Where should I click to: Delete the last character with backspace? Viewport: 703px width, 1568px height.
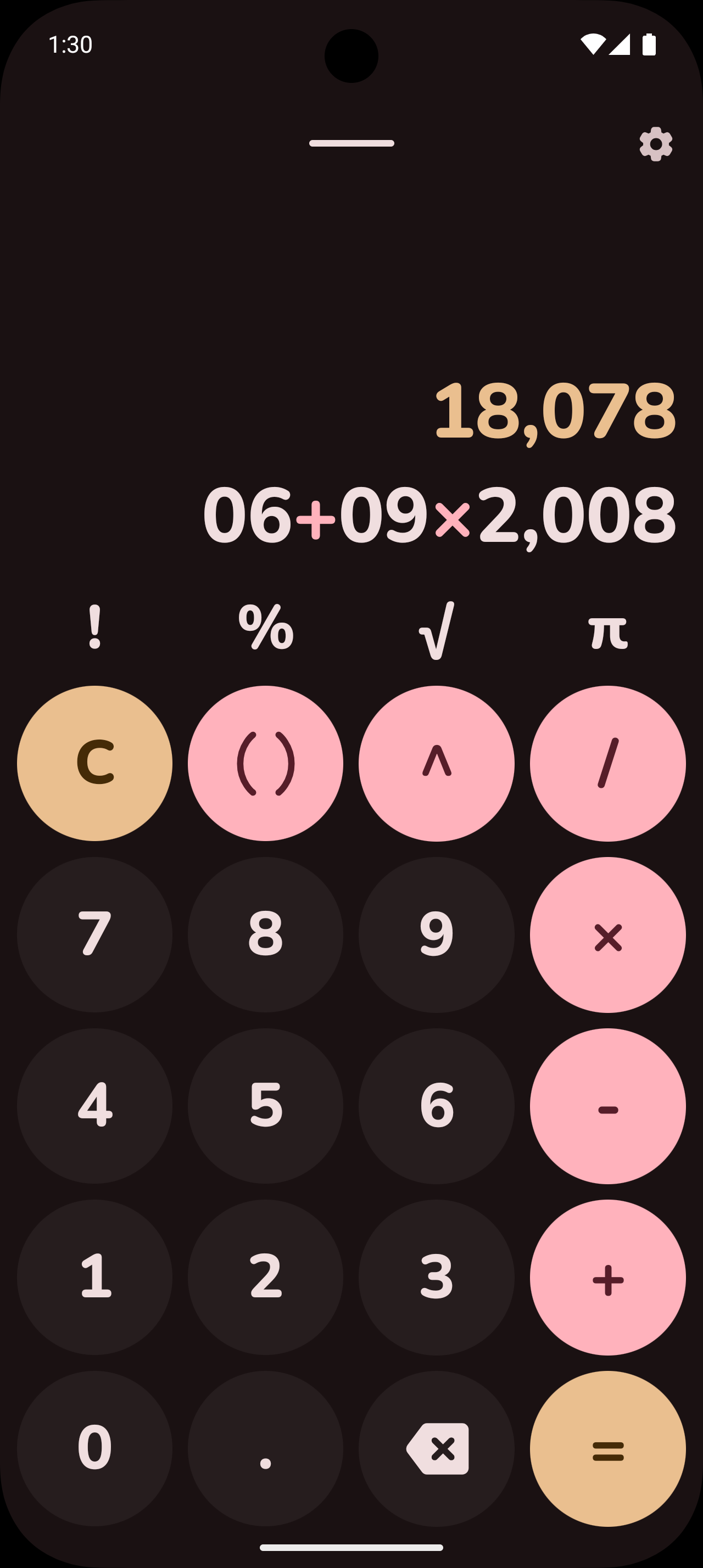coord(437,1449)
